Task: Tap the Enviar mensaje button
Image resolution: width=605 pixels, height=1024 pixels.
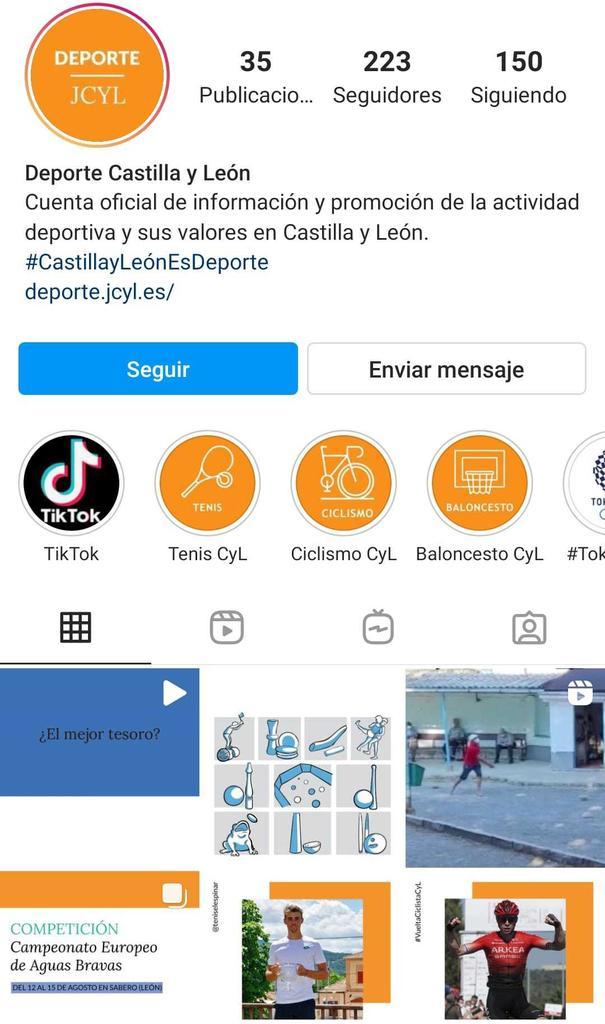Action: coord(446,369)
